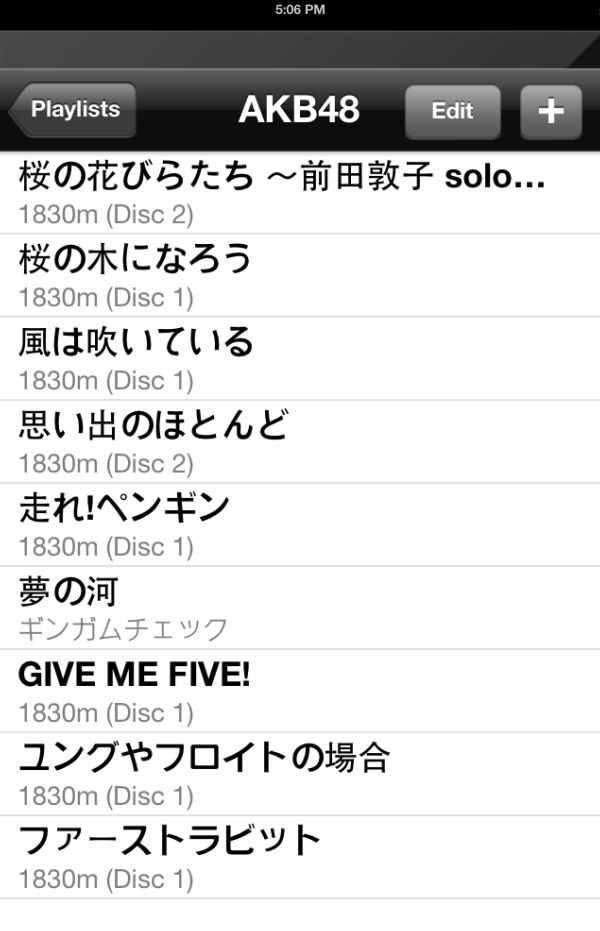Add songs with the plus button
This screenshot has height=931, width=600.
pos(550,111)
